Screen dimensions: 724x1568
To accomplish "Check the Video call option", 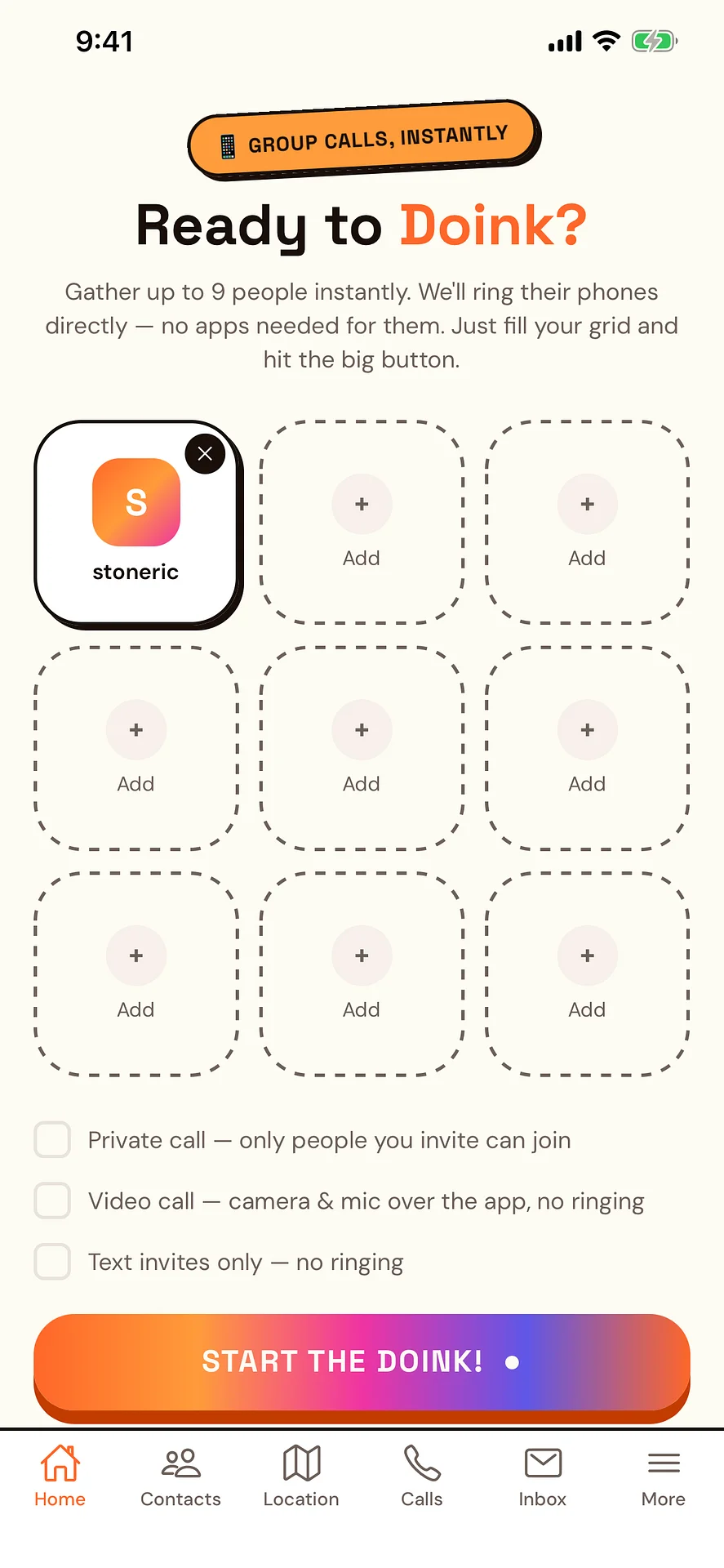I will coord(52,1200).
